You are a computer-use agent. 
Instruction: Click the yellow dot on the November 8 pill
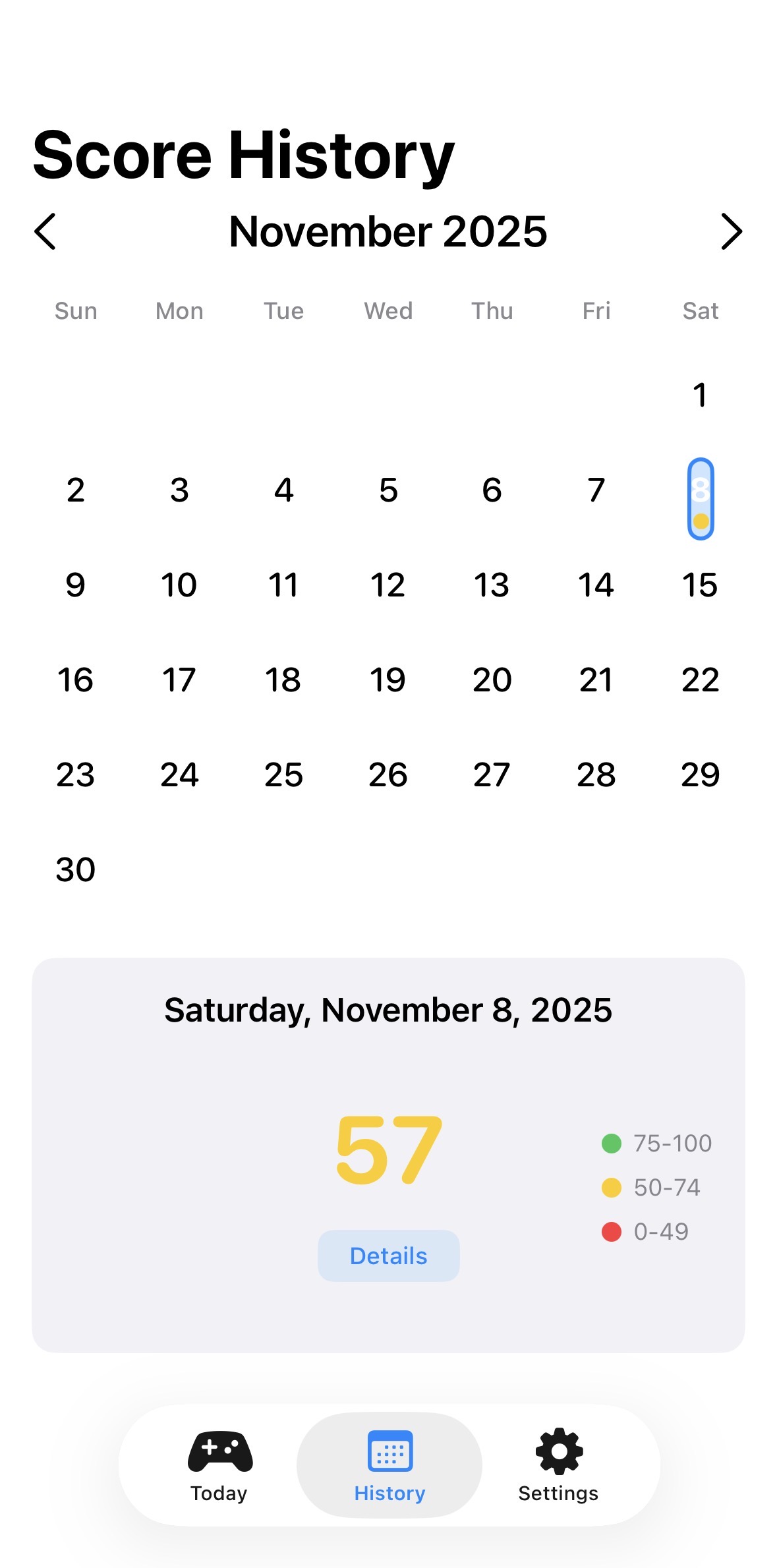click(x=700, y=521)
